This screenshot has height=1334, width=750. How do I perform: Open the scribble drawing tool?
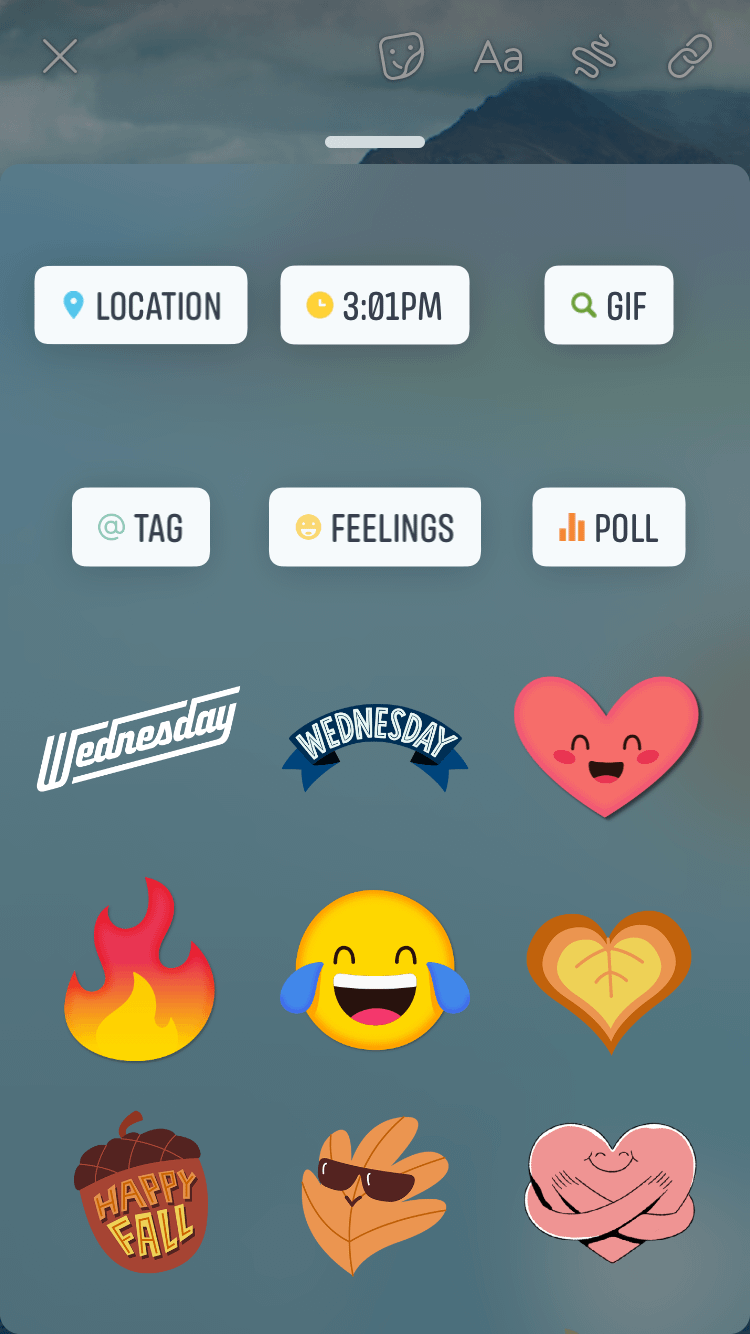[593, 57]
